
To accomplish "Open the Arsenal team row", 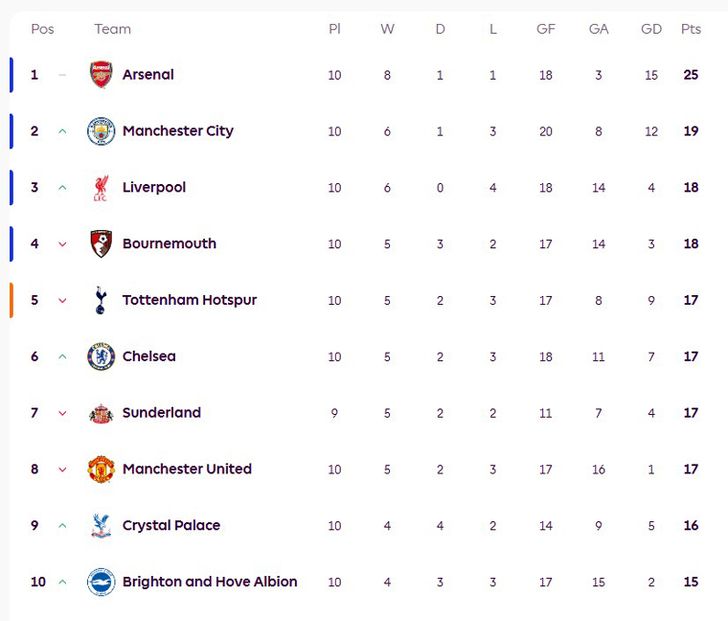I will click(148, 75).
